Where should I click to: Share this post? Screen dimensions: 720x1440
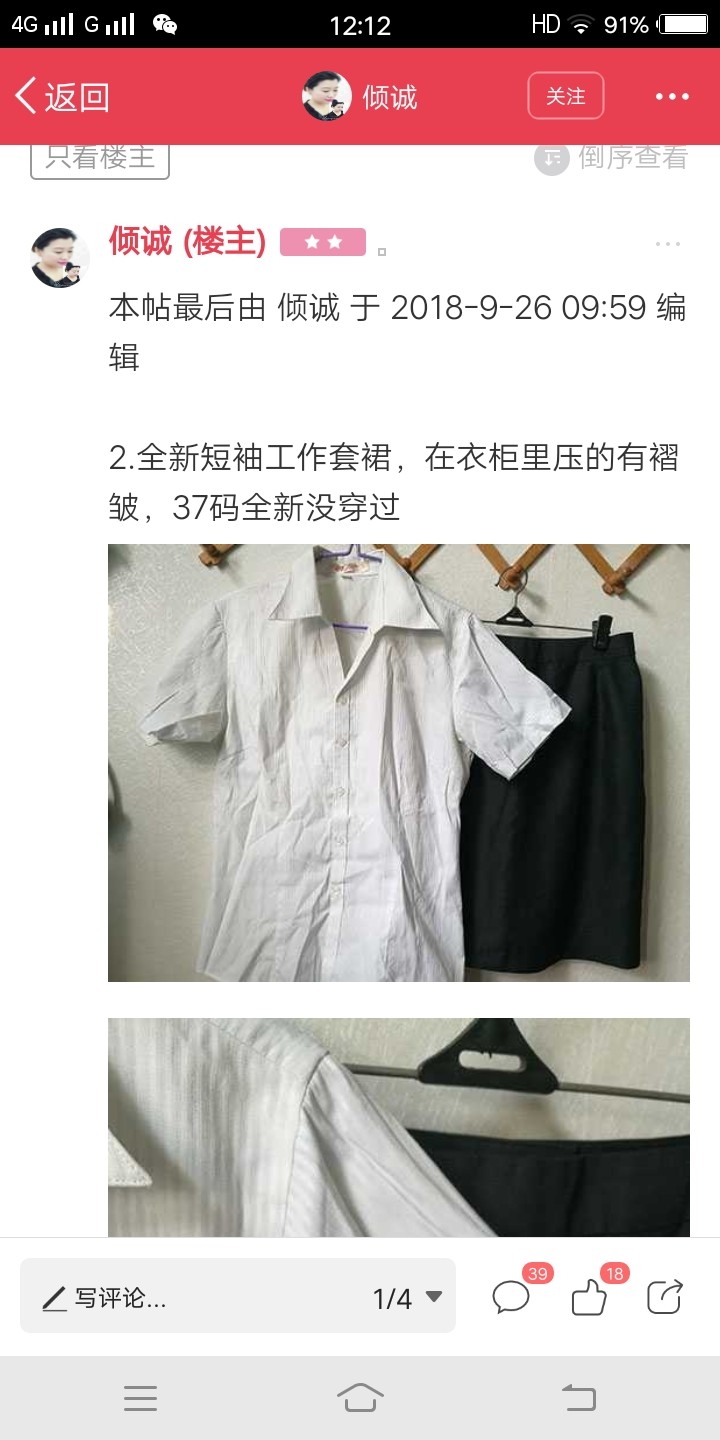coord(665,1297)
